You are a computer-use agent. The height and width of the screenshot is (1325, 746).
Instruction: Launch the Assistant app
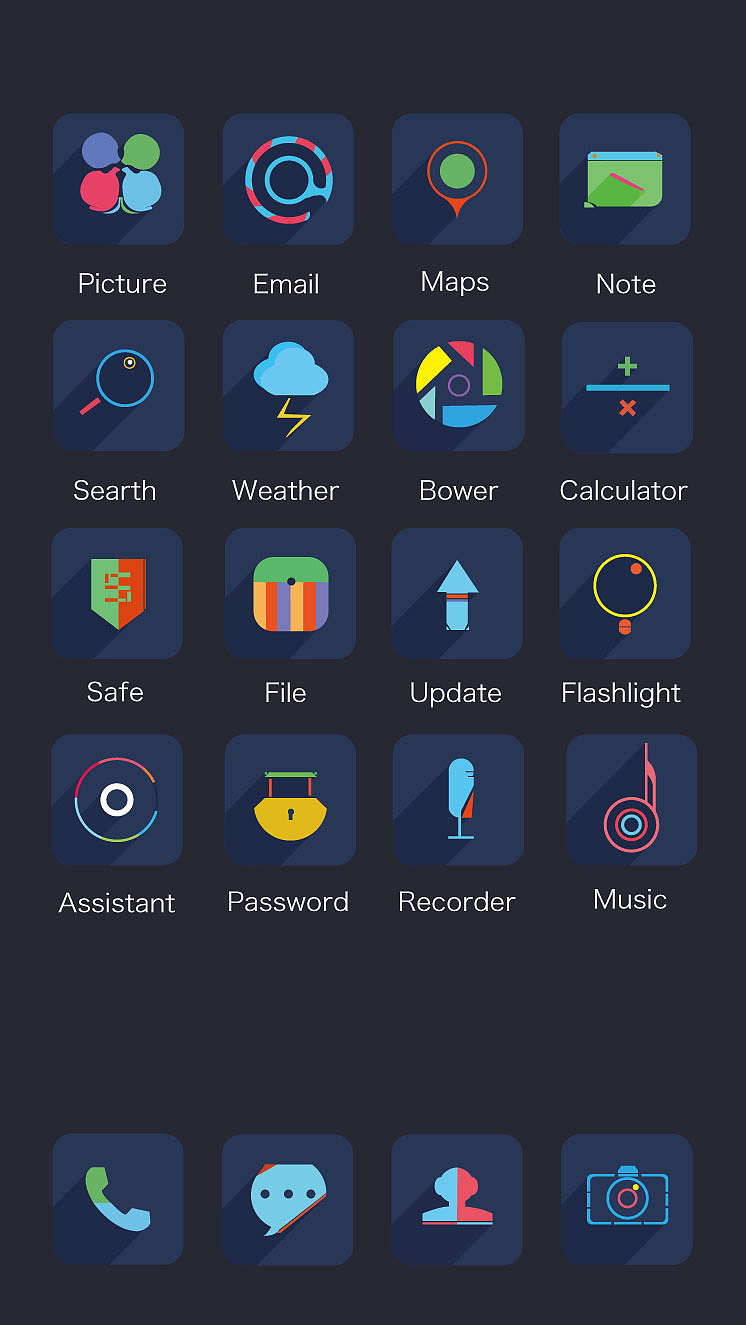coord(117,800)
